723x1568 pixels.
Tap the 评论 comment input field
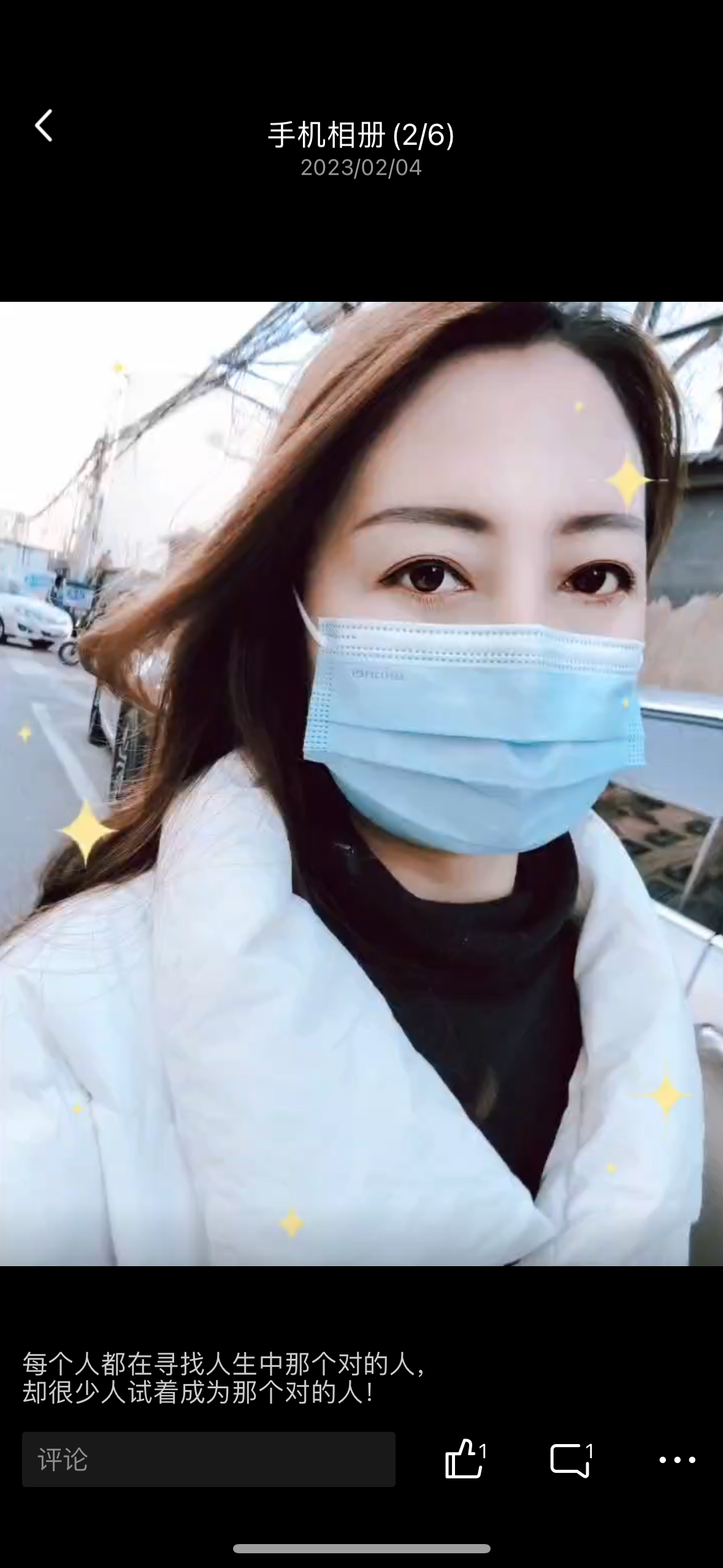click(208, 1459)
